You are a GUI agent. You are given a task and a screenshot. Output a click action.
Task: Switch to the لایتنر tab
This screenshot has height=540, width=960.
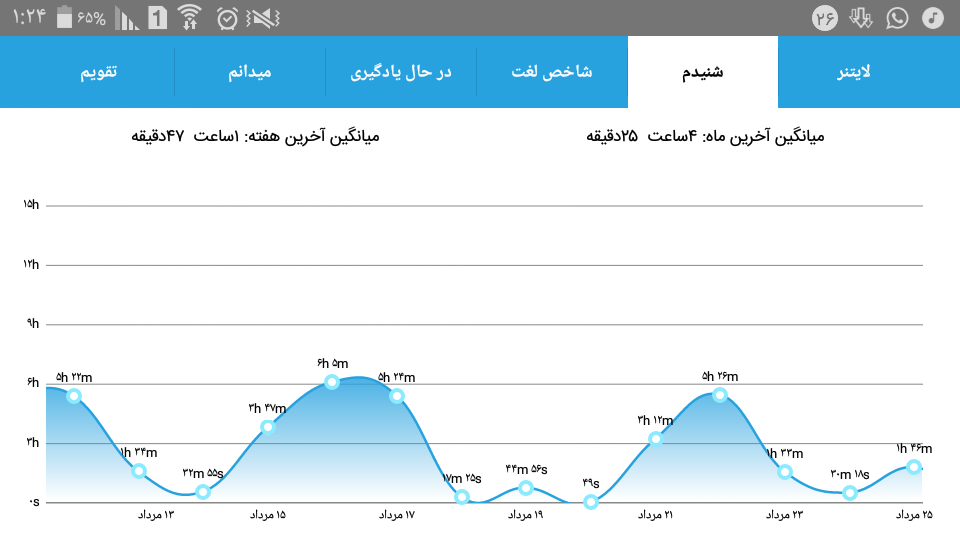point(854,72)
